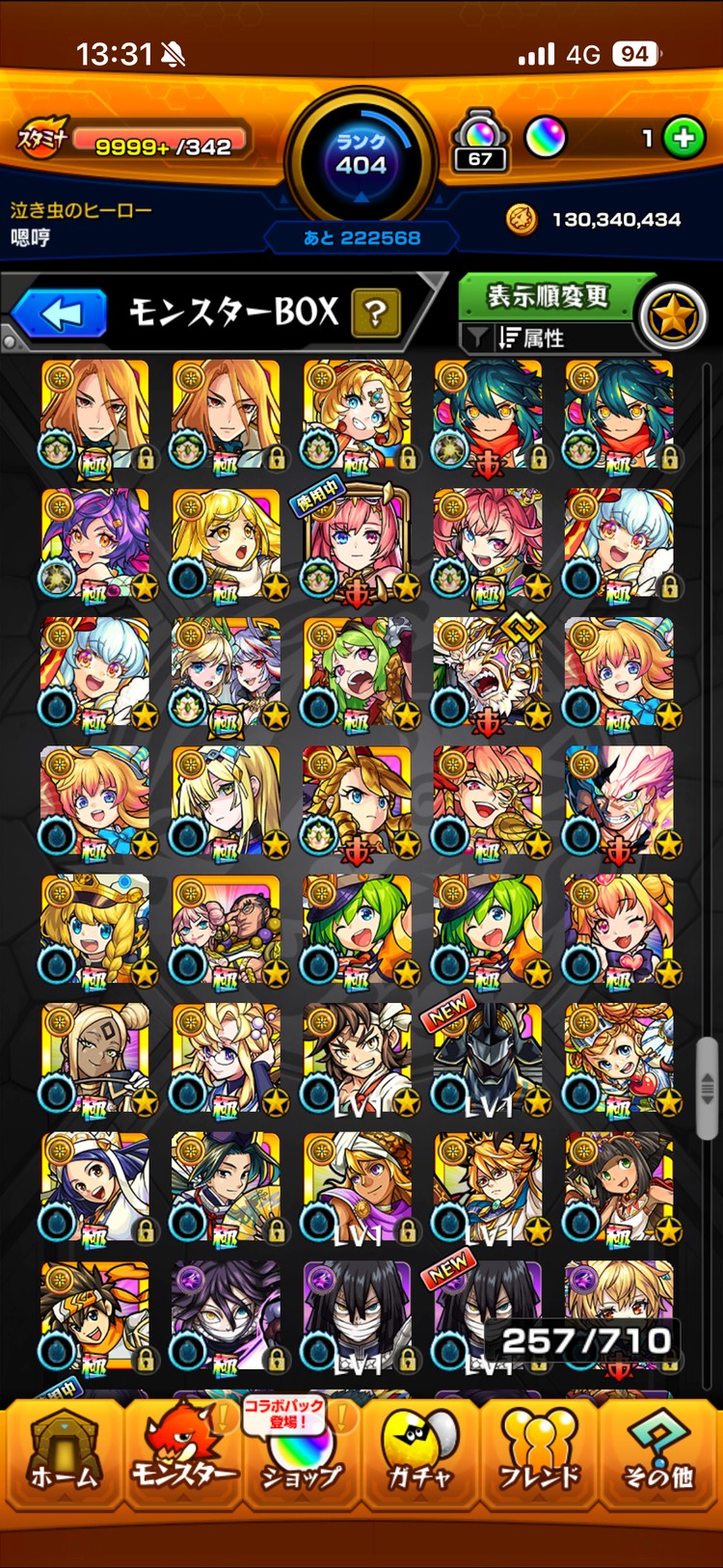Select the NEW black armored knight monster
Viewport: 723px width, 1568px height.
(x=488, y=1059)
